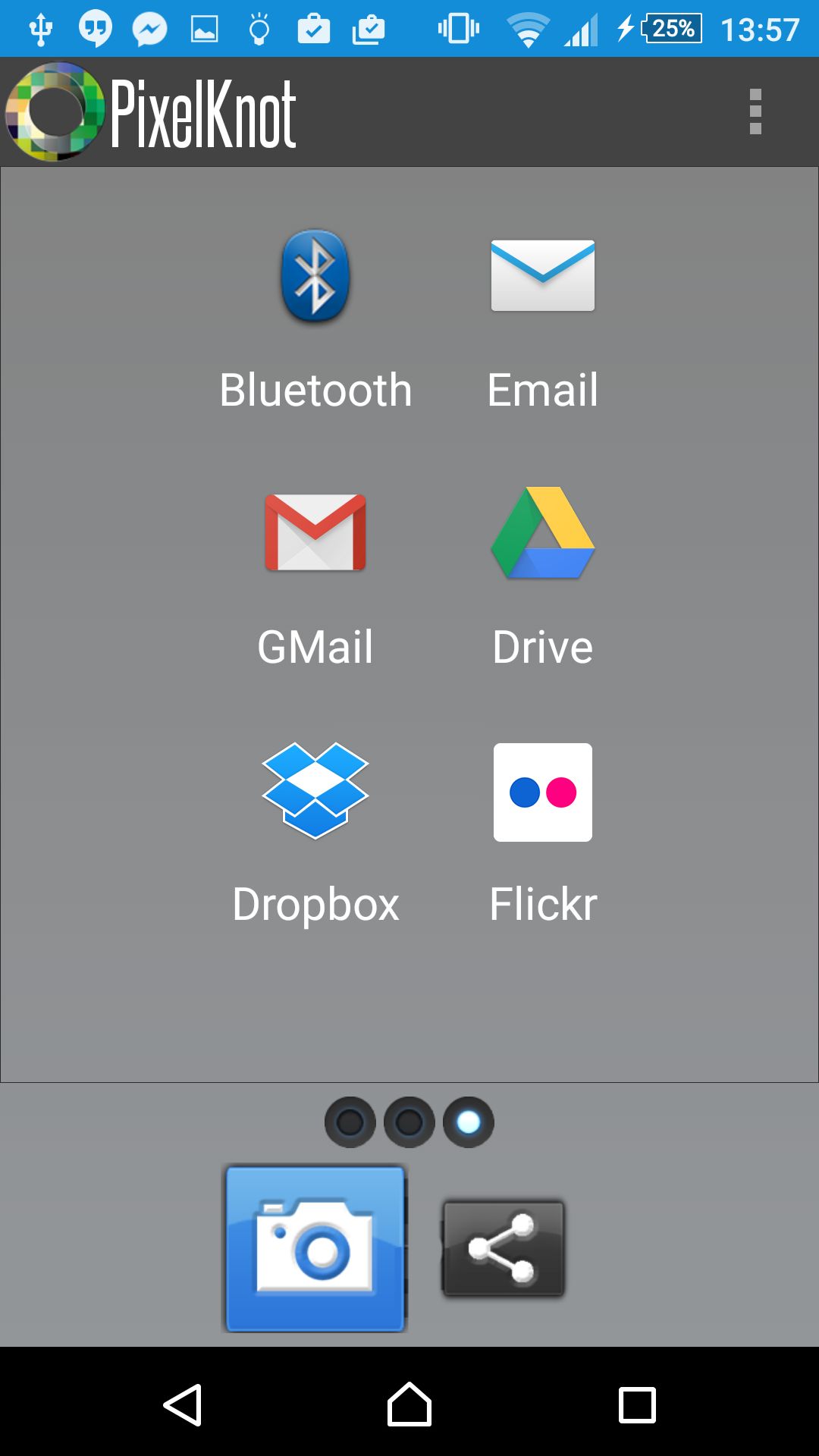Viewport: 819px width, 1456px height.
Task: Go back with system back button
Action: click(183, 1405)
